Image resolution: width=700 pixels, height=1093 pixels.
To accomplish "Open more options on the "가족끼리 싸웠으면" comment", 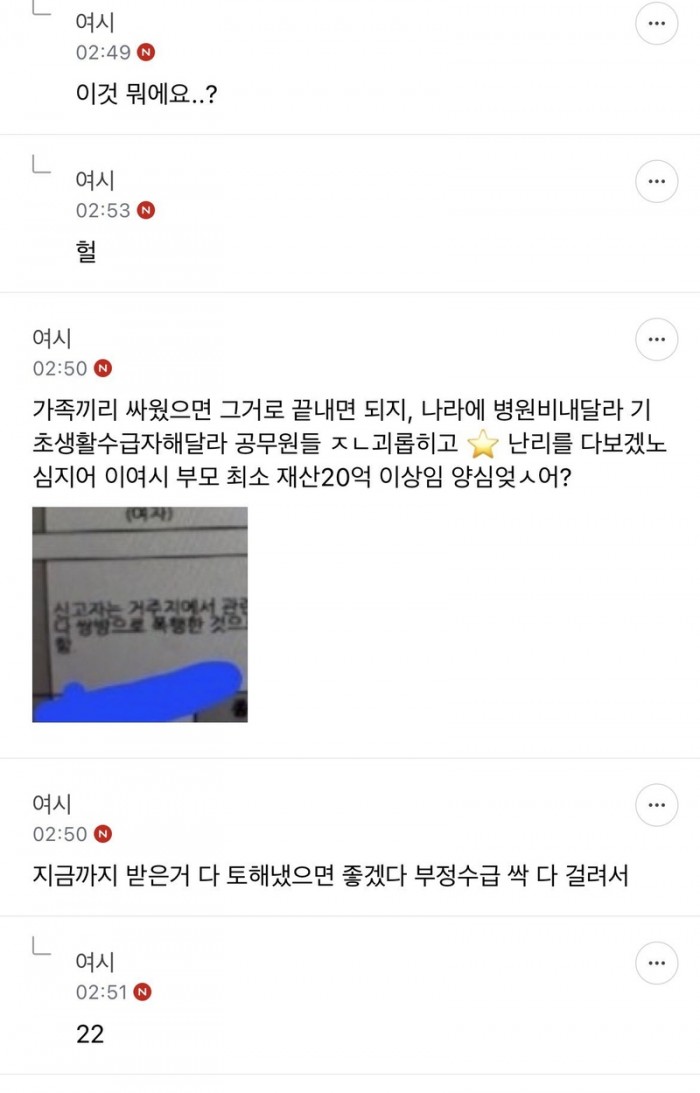I will (x=657, y=339).
